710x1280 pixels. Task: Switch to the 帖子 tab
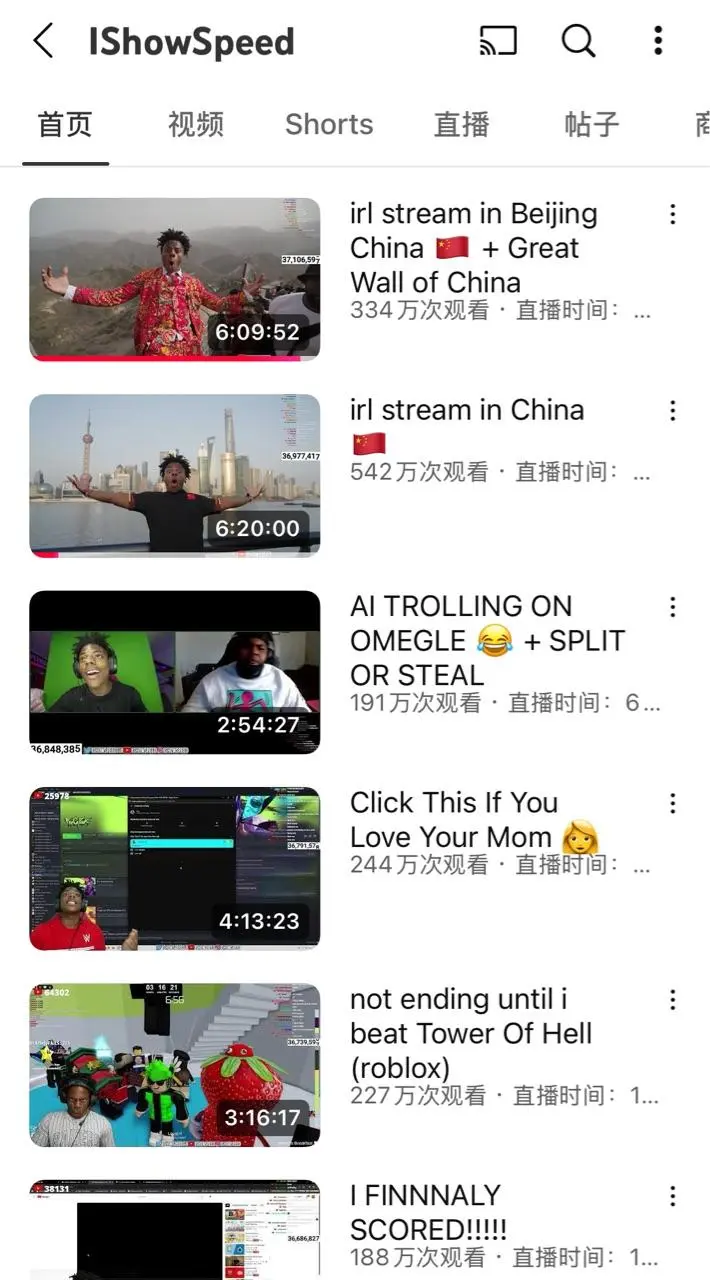point(592,124)
